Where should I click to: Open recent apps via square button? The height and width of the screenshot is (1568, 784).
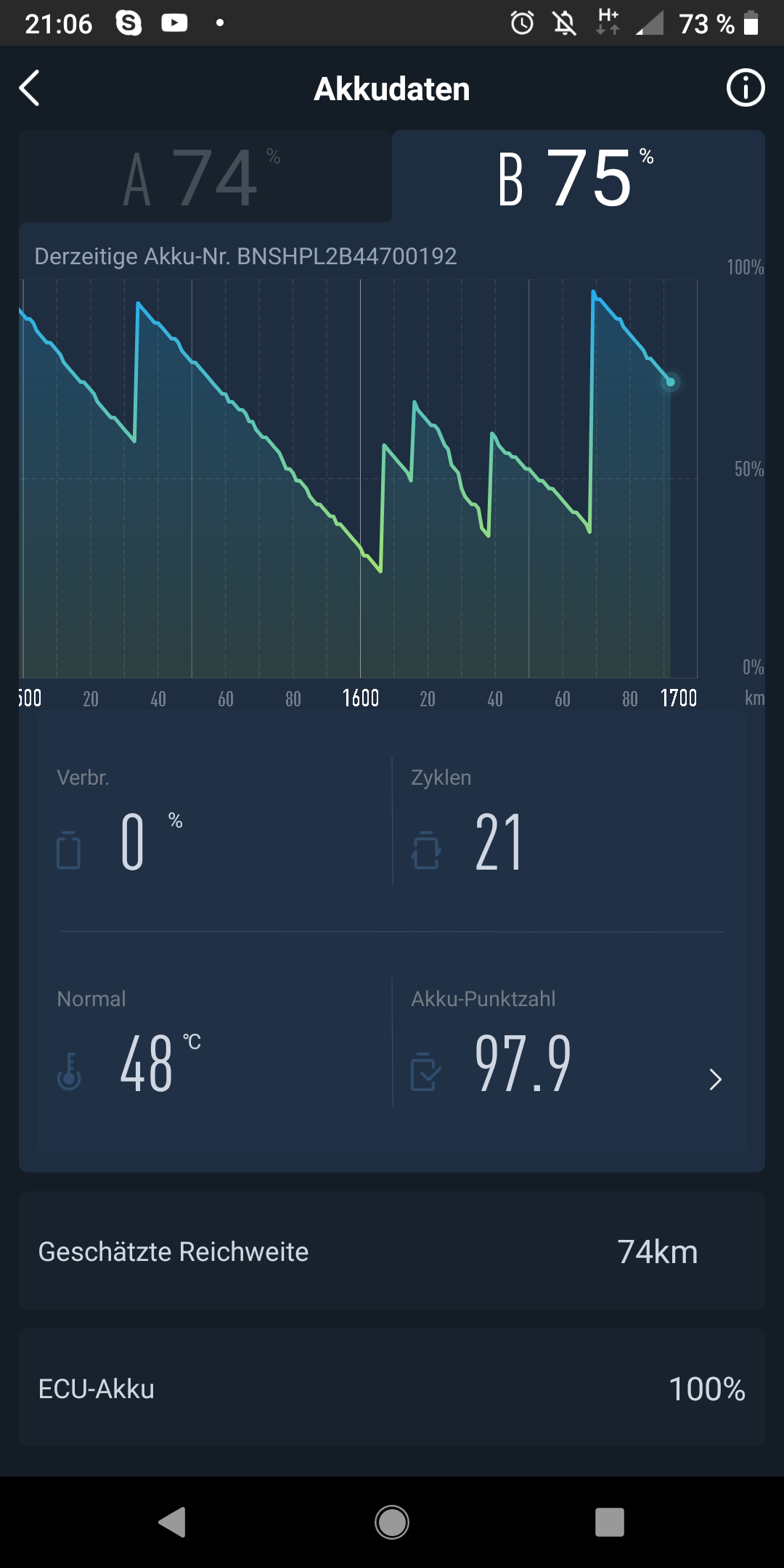(x=609, y=1522)
